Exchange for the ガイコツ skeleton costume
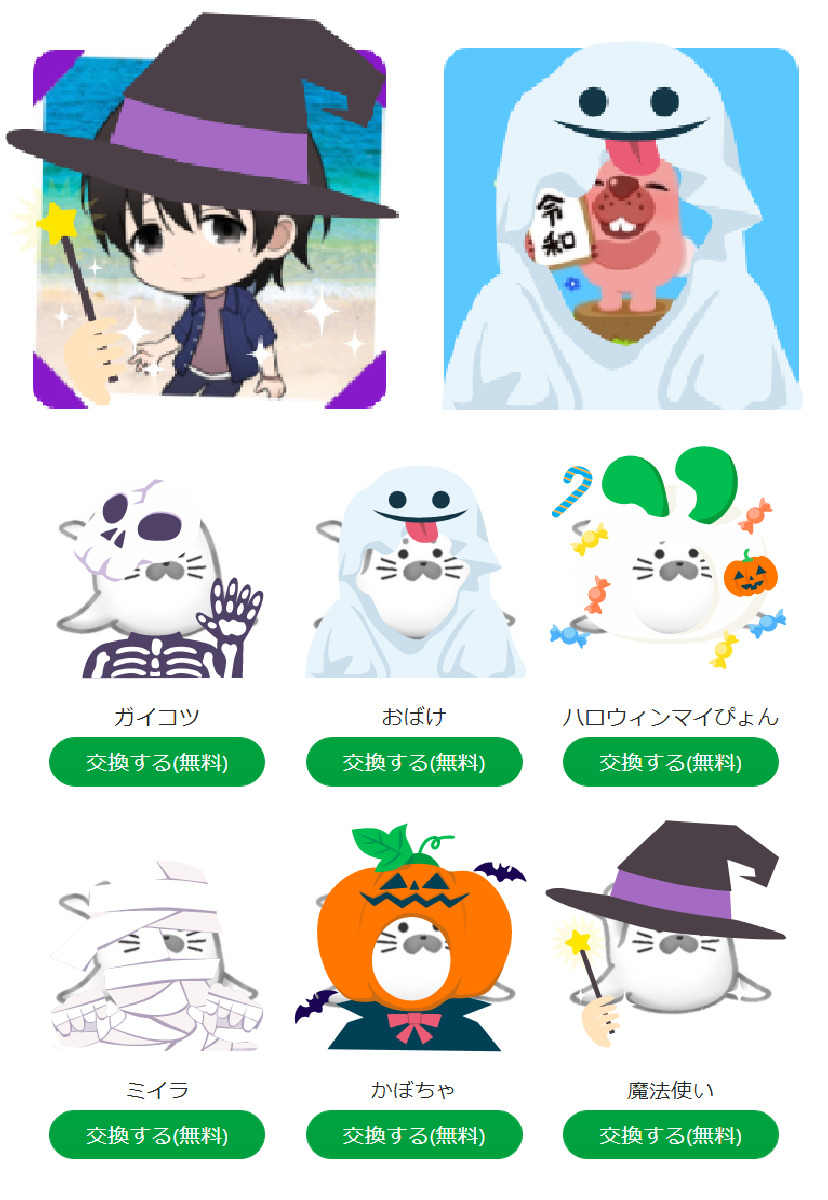The image size is (828, 1200). pos(157,763)
